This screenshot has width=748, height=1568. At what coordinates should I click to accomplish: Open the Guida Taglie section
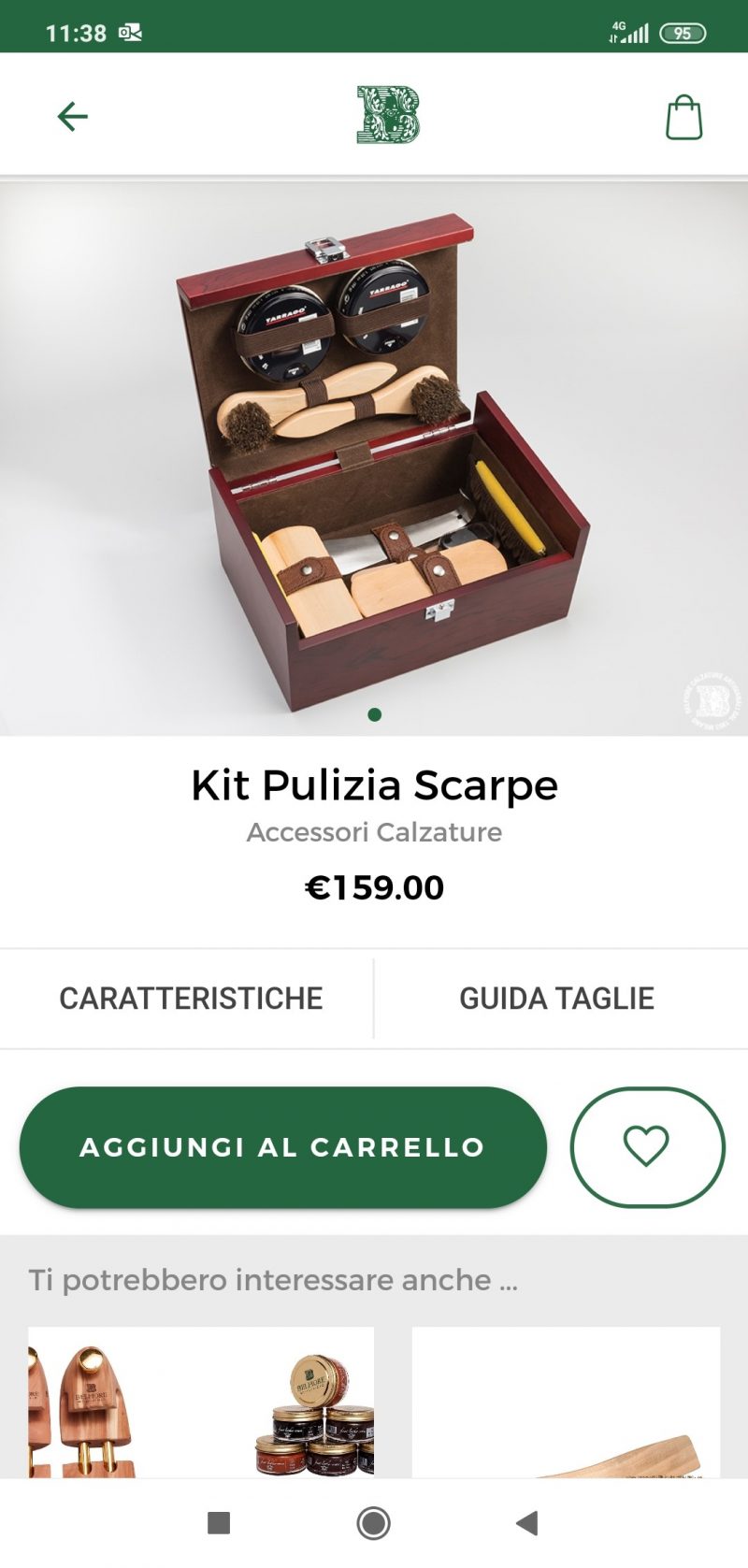[557, 998]
